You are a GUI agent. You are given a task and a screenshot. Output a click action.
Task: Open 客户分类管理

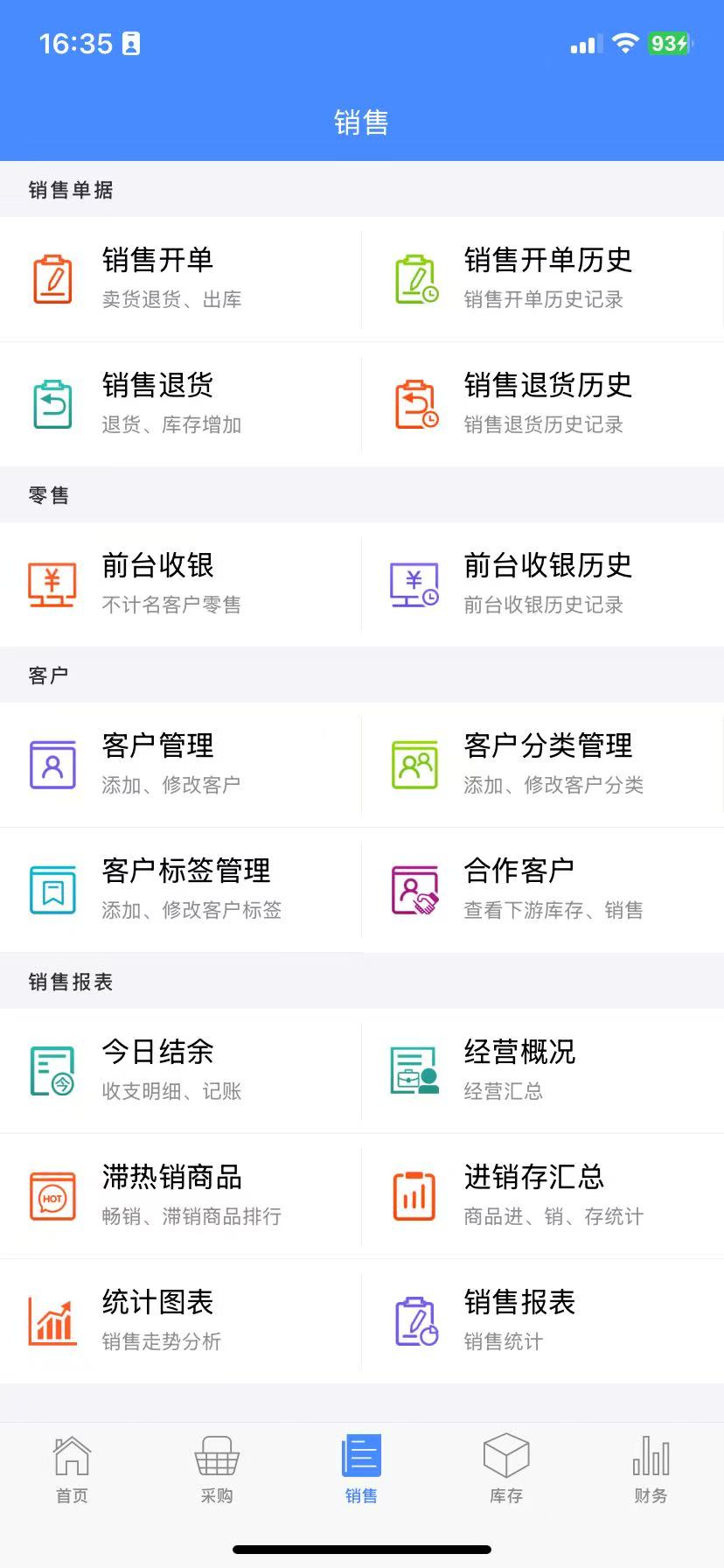click(x=543, y=765)
